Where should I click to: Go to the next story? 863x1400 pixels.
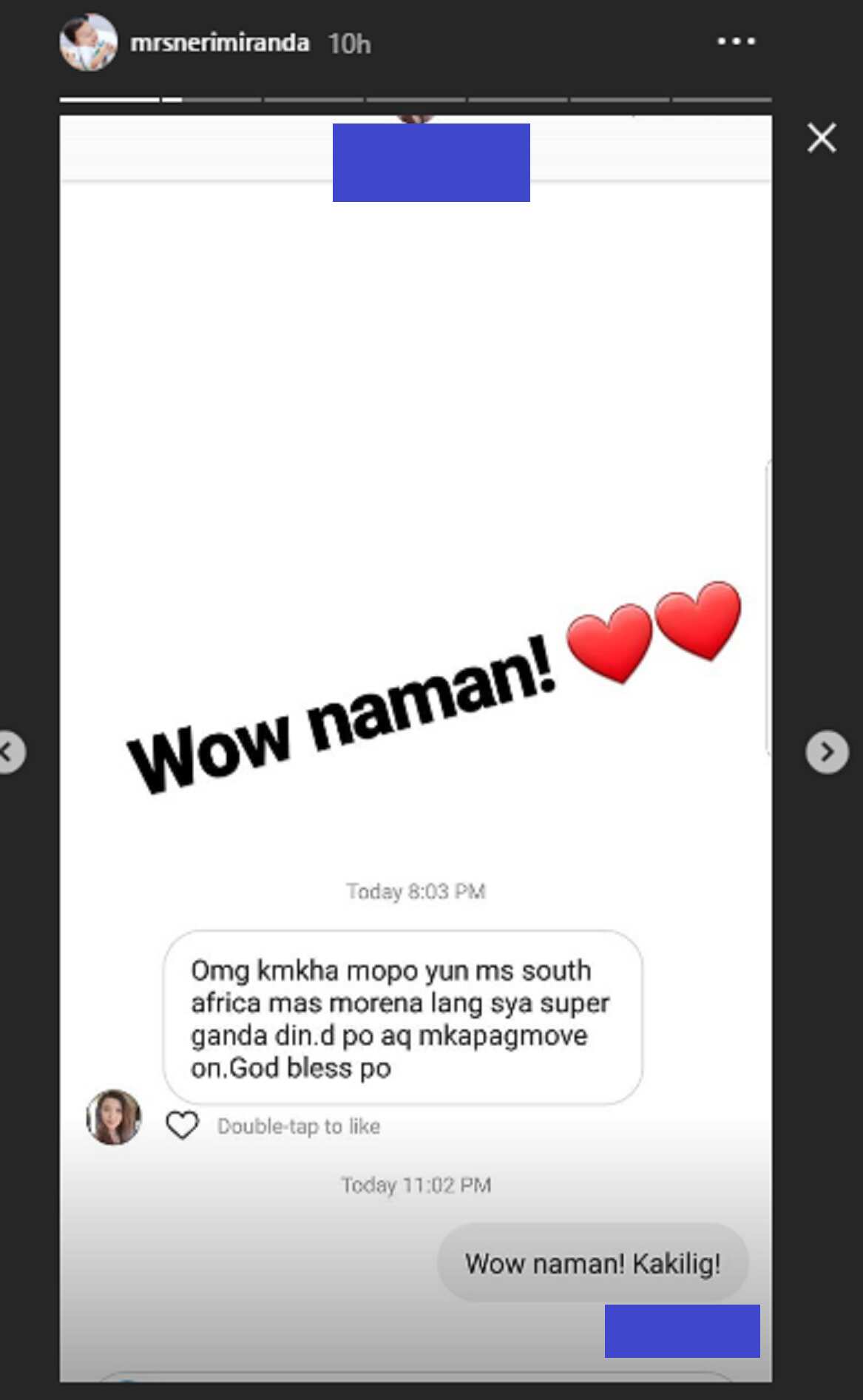[x=827, y=752]
